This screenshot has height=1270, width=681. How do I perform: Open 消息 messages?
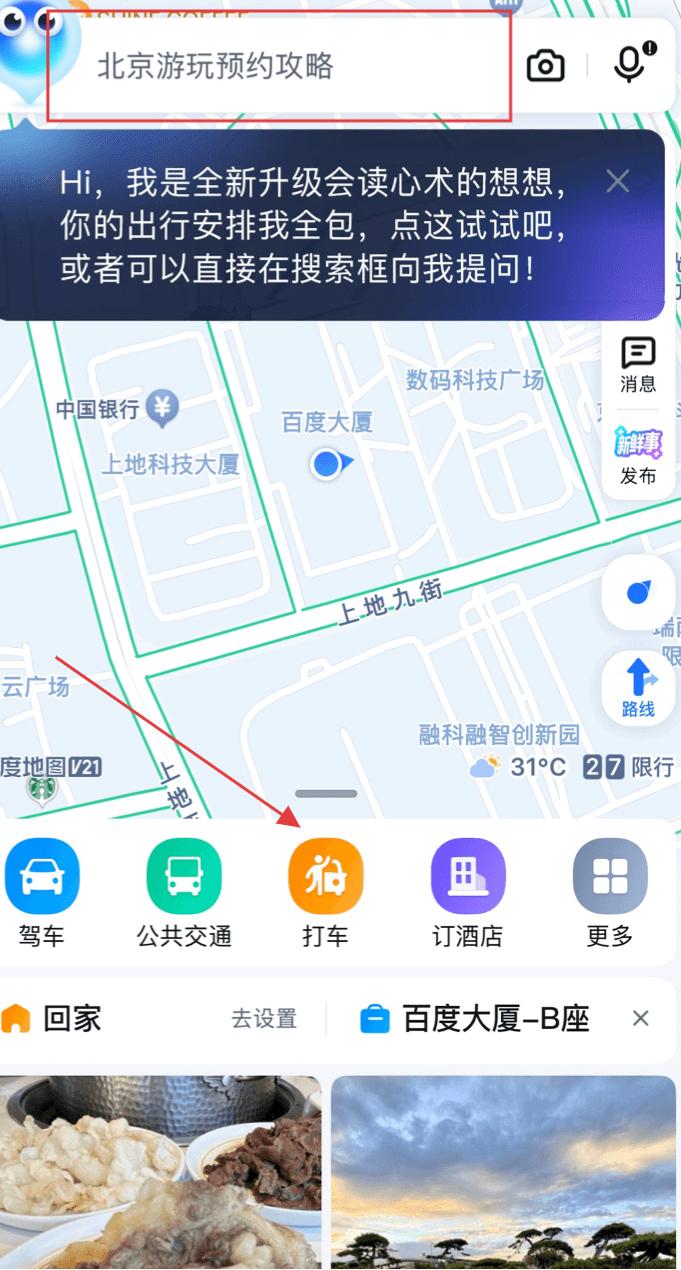tap(638, 365)
